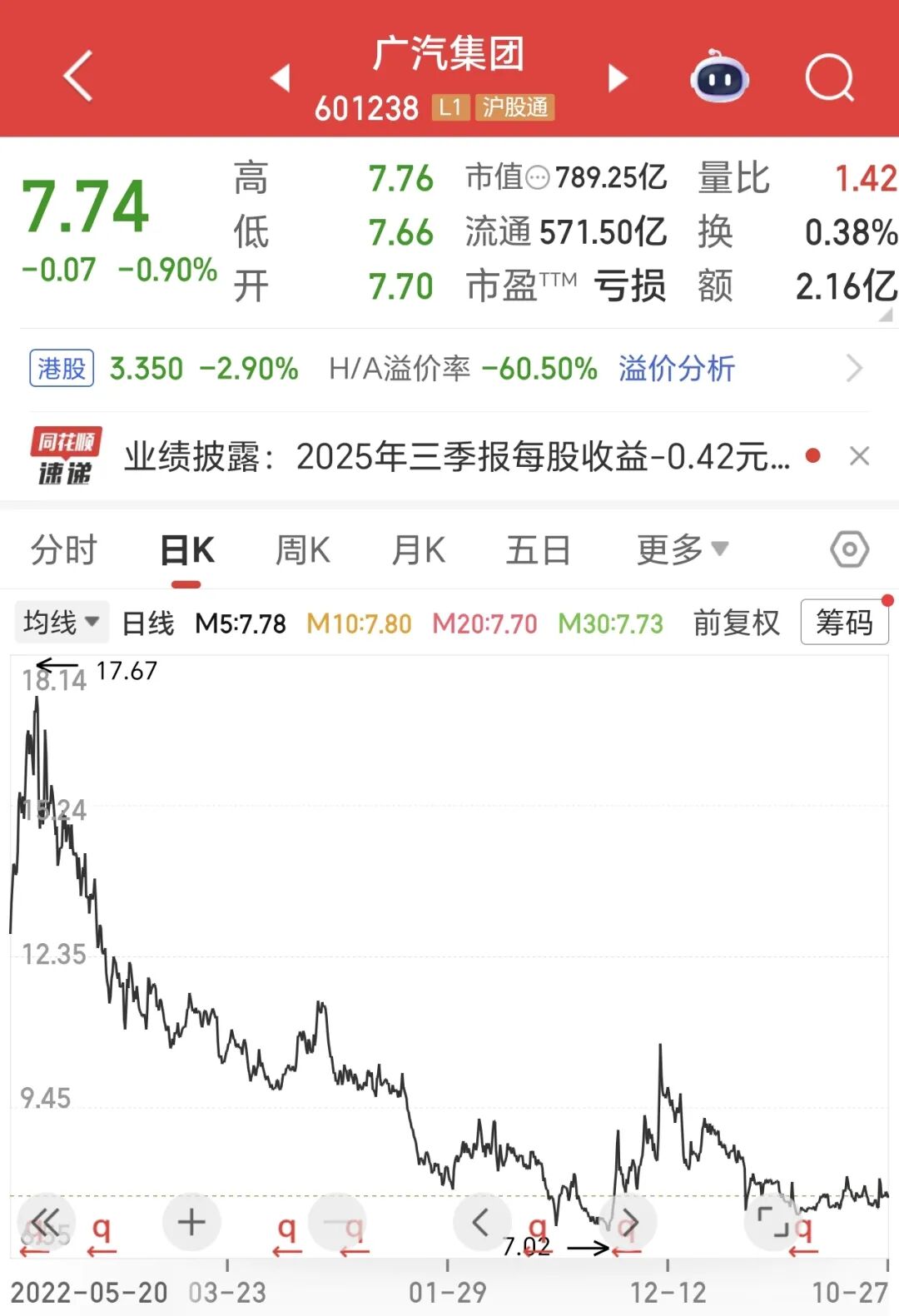Zoom in the chart with plus button
Viewport: 899px width, 1316px height.
[x=191, y=1222]
